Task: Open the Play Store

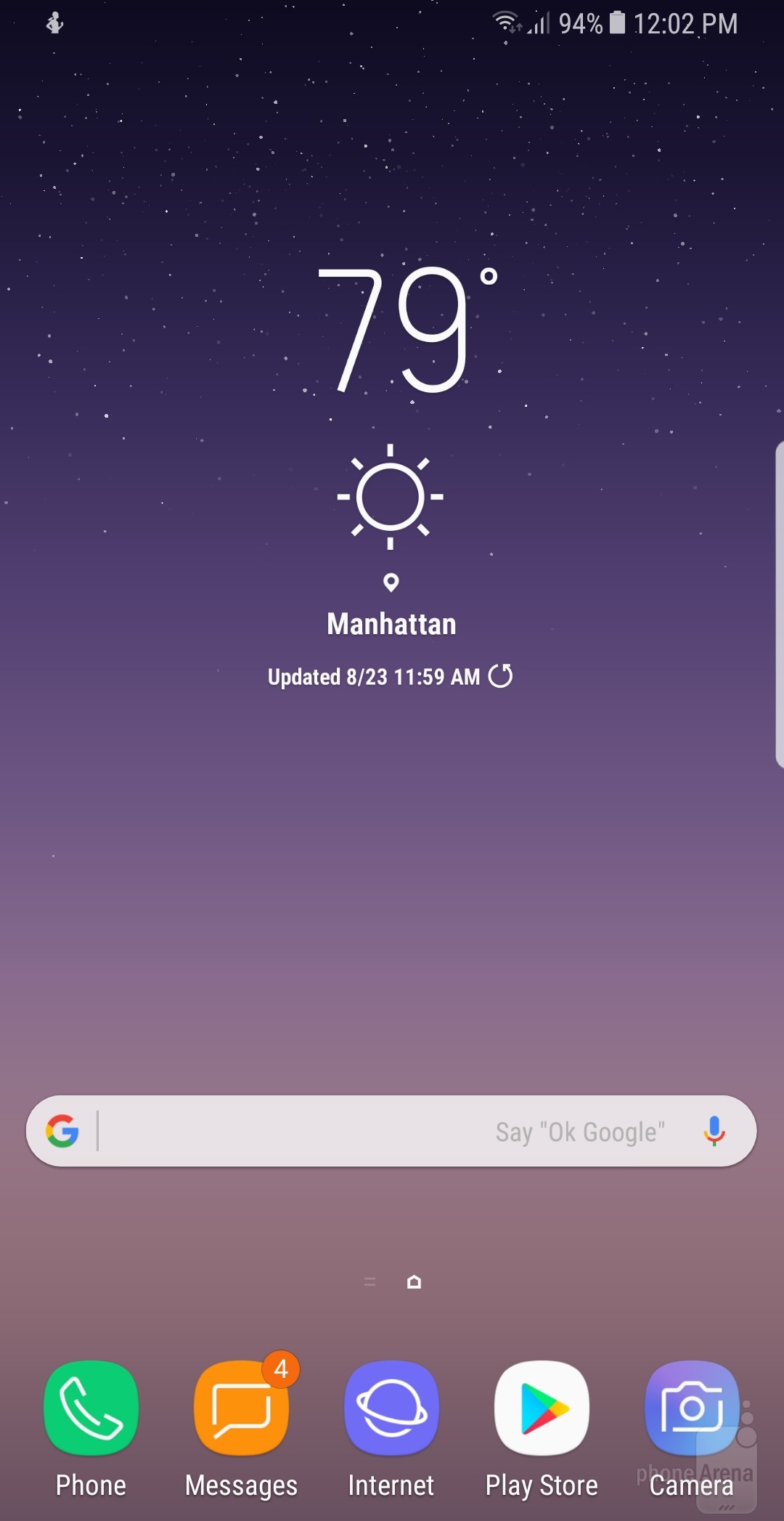Action: coord(542,1408)
